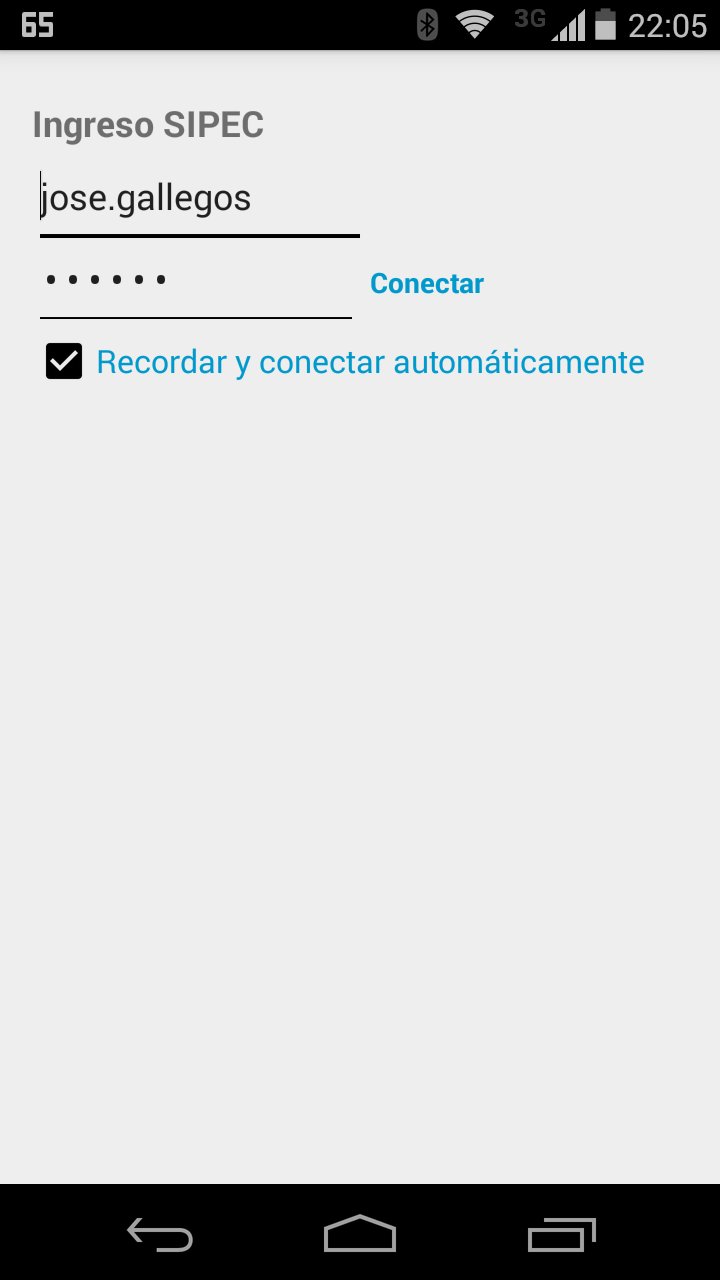Select the username field showing jose.gallegos

(200, 197)
